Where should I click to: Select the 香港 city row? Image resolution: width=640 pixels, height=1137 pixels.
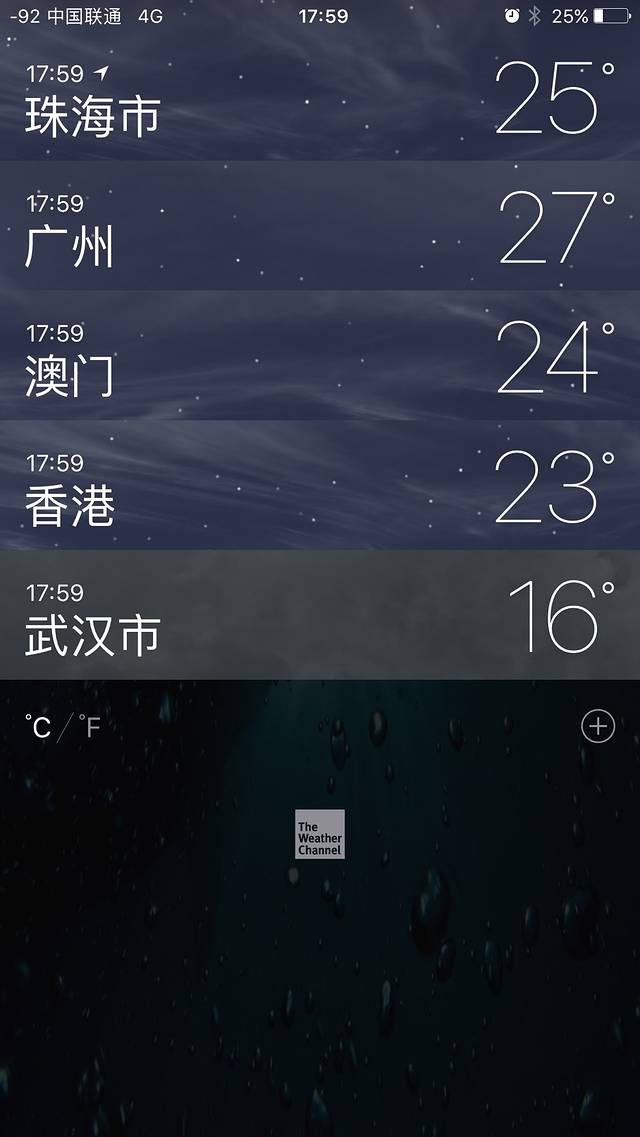320,487
